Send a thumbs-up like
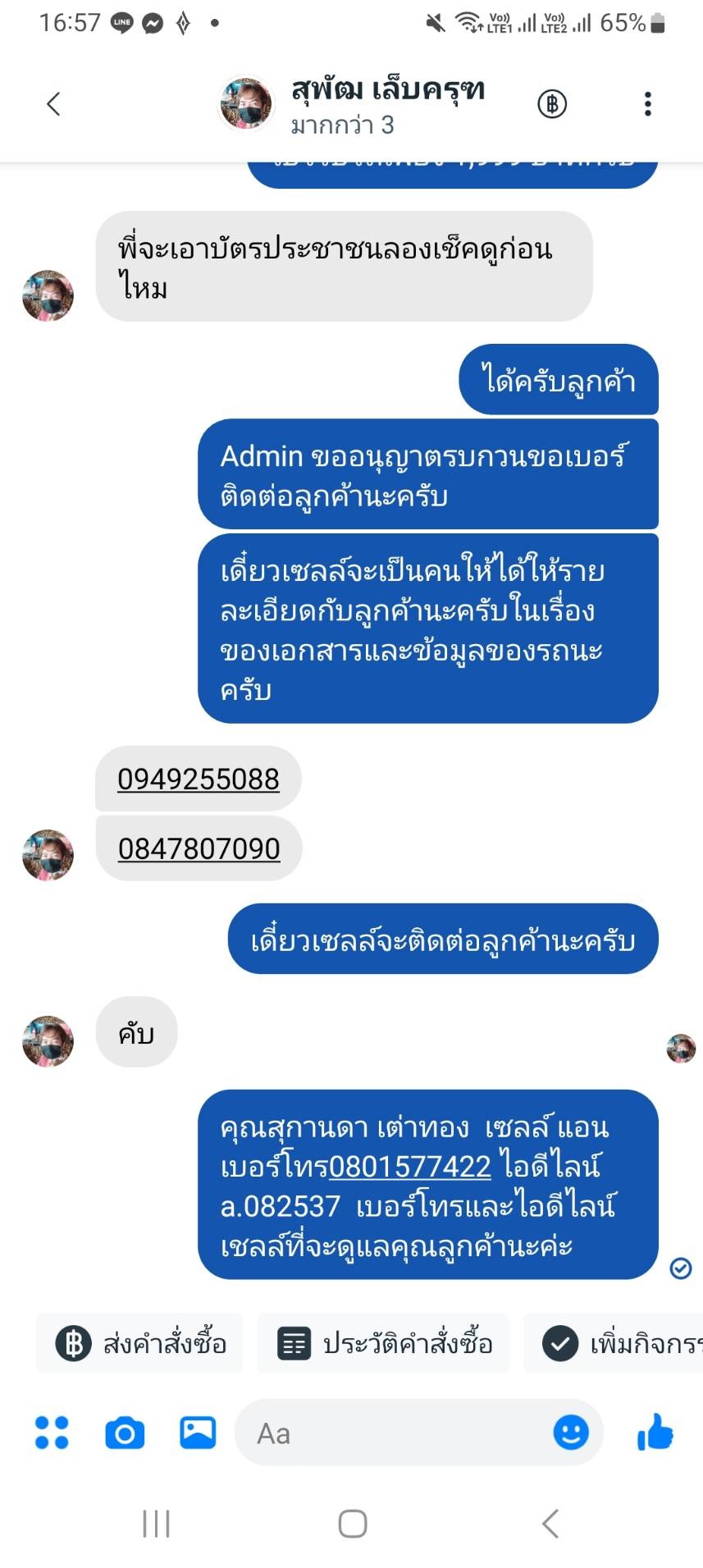Image resolution: width=703 pixels, height=1568 pixels. [655, 1433]
